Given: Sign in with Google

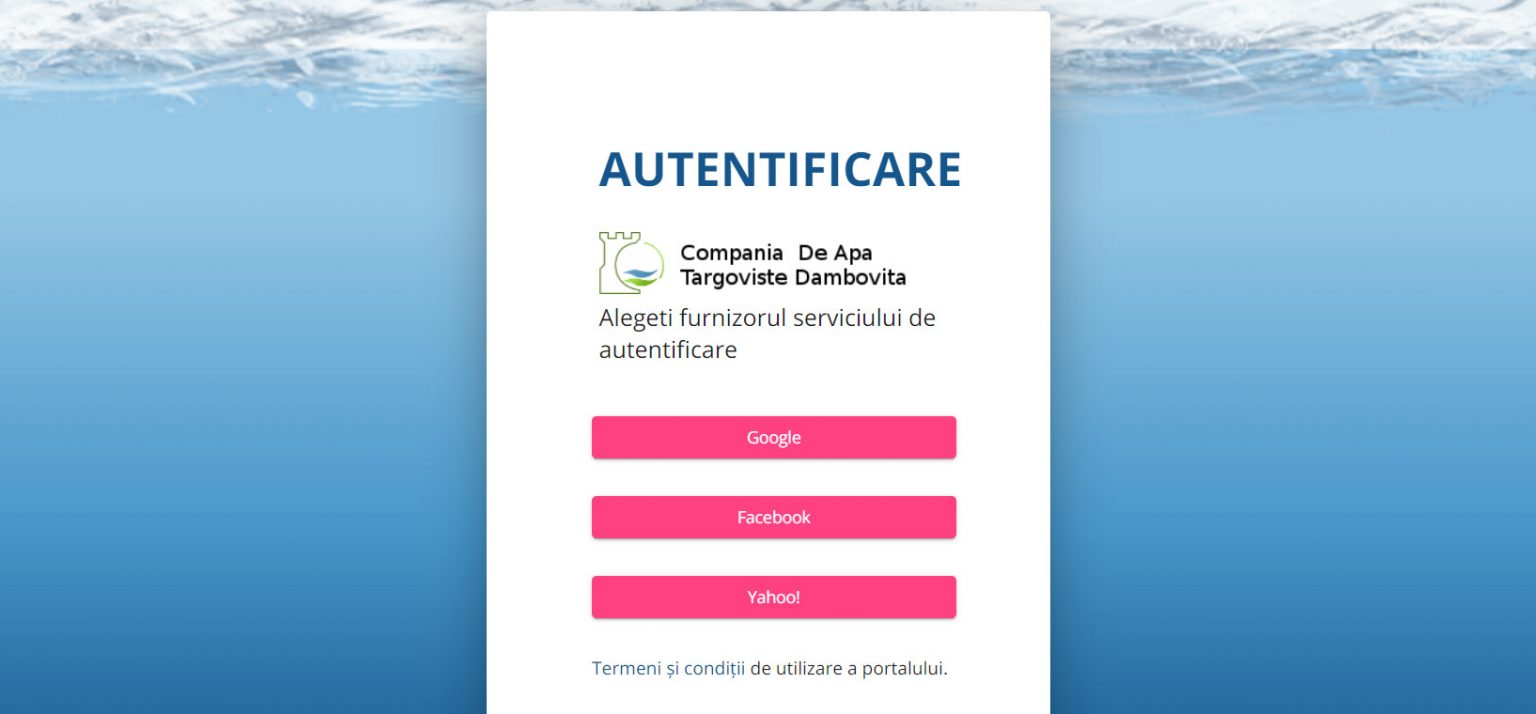Looking at the screenshot, I should point(773,438).
